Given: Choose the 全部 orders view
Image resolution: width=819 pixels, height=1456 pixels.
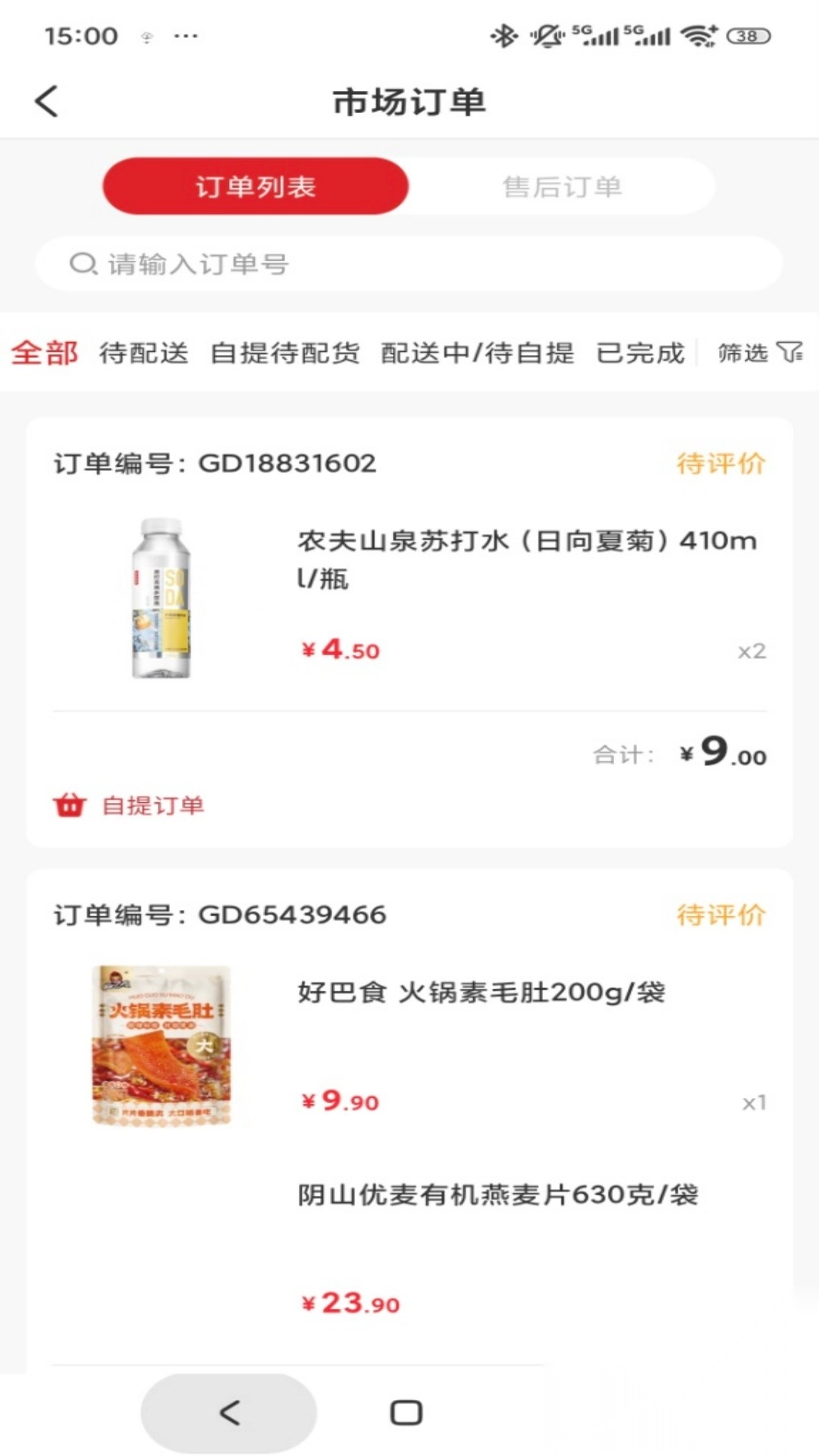Looking at the screenshot, I should pos(47,353).
